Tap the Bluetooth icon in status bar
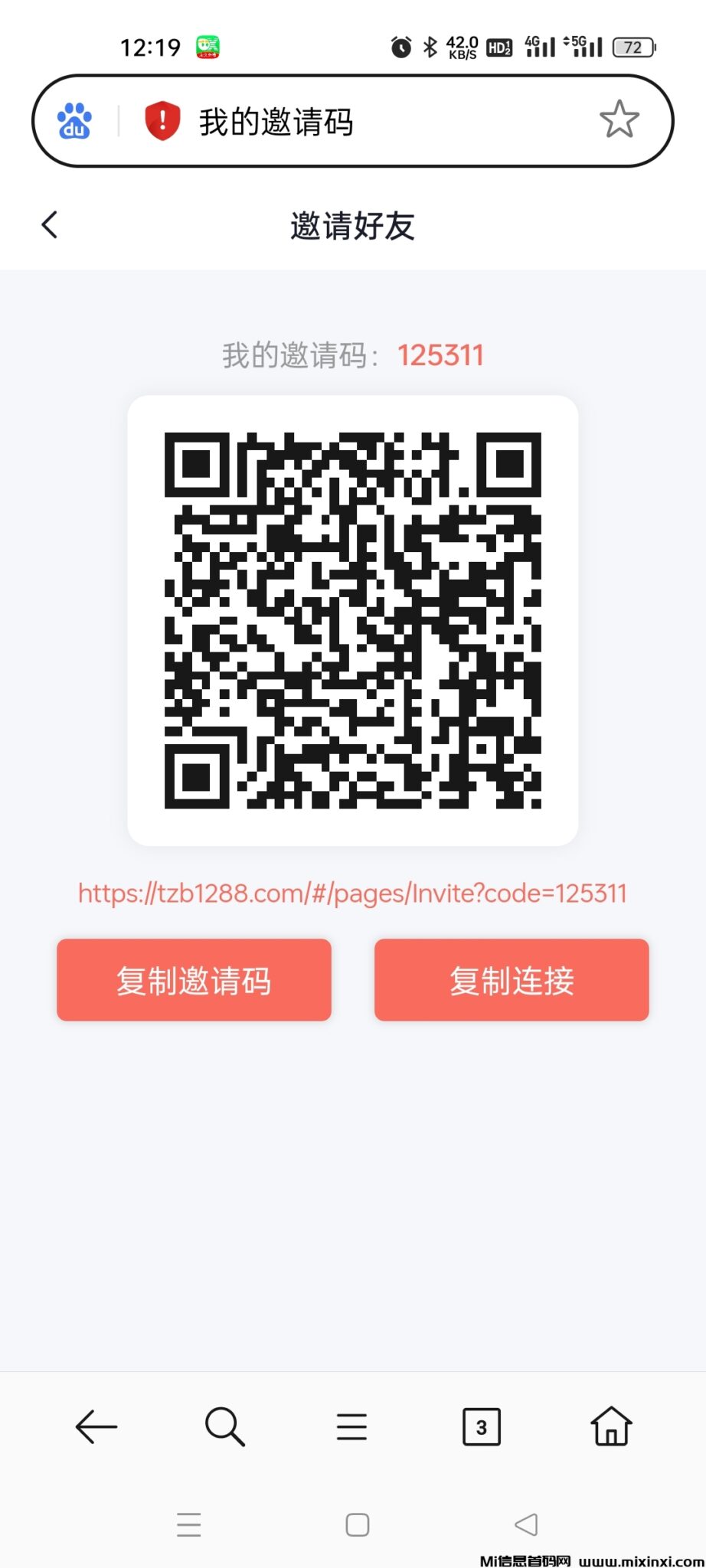Screen dimensions: 706x1568 pos(429,46)
